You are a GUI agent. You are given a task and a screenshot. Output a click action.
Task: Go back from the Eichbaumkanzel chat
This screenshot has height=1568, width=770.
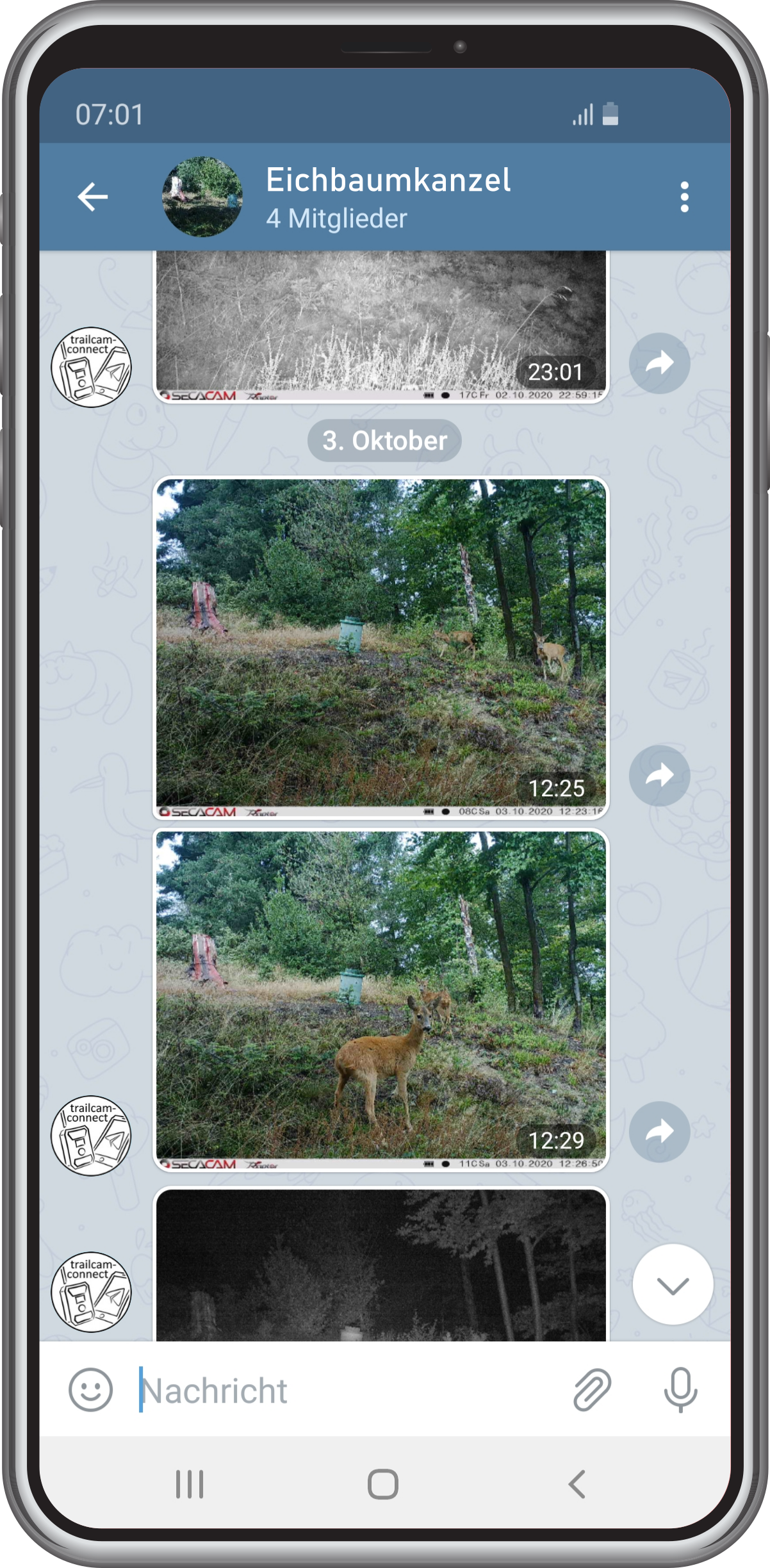point(93,197)
